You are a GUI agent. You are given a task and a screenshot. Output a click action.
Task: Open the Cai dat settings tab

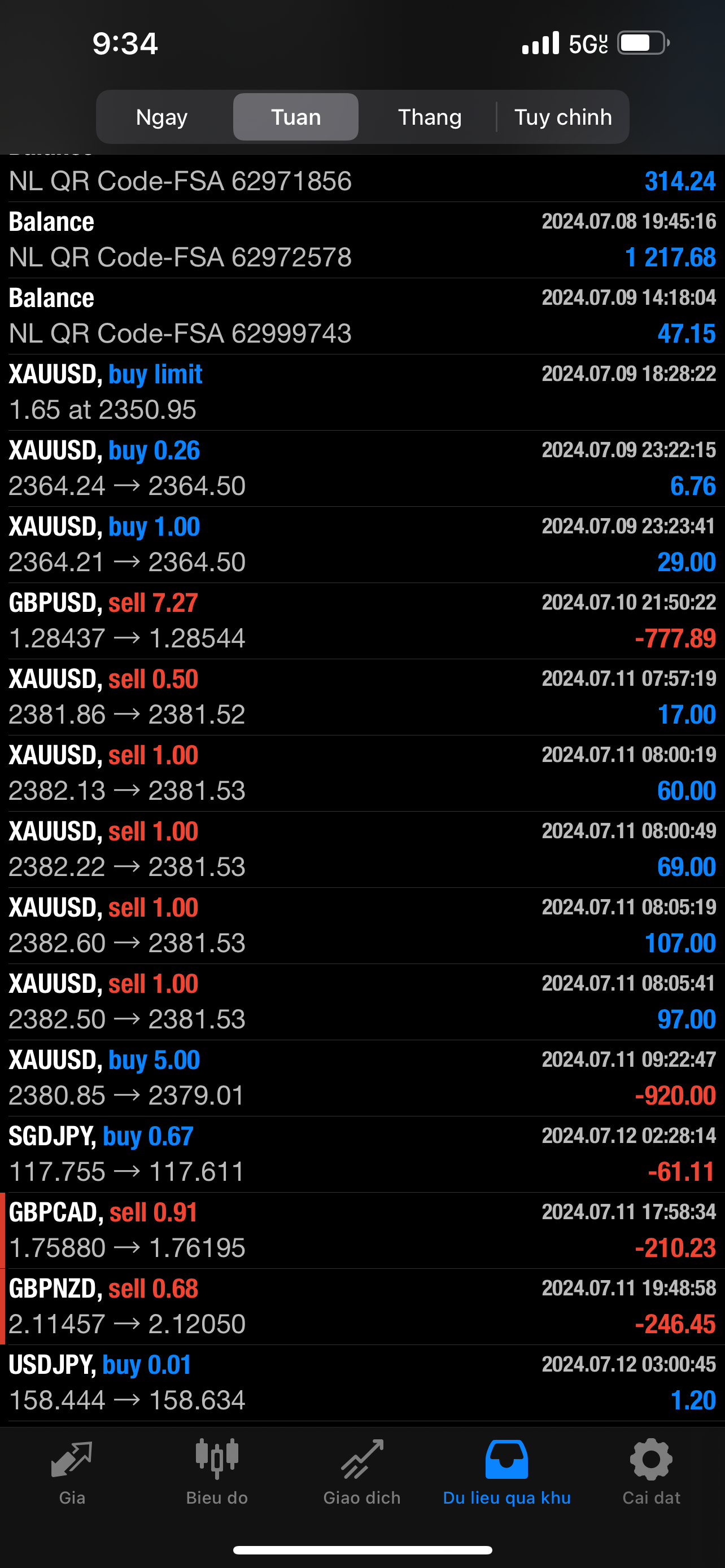652,1472
